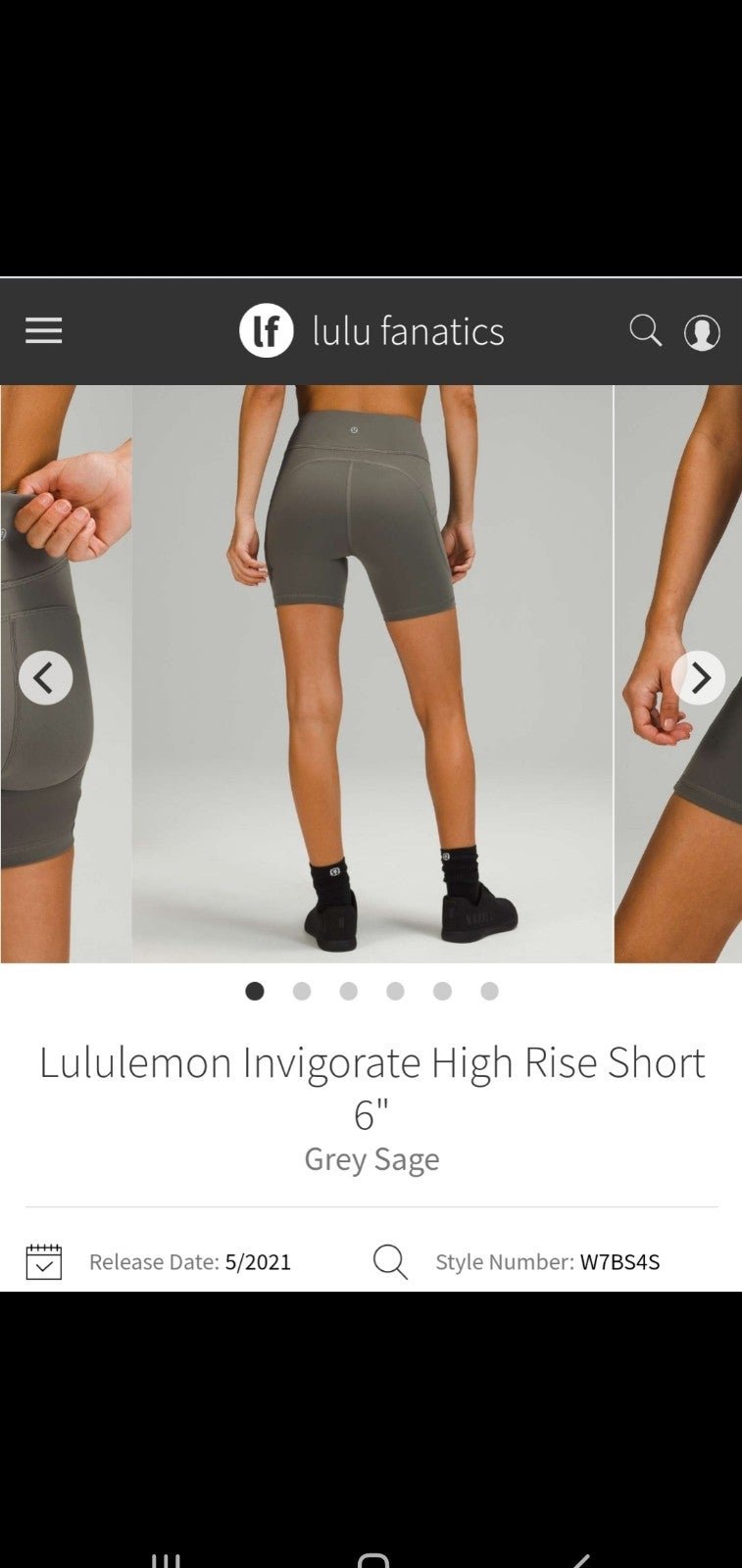Jump to the second photo dot
This screenshot has width=742, height=1568.
[x=302, y=992]
